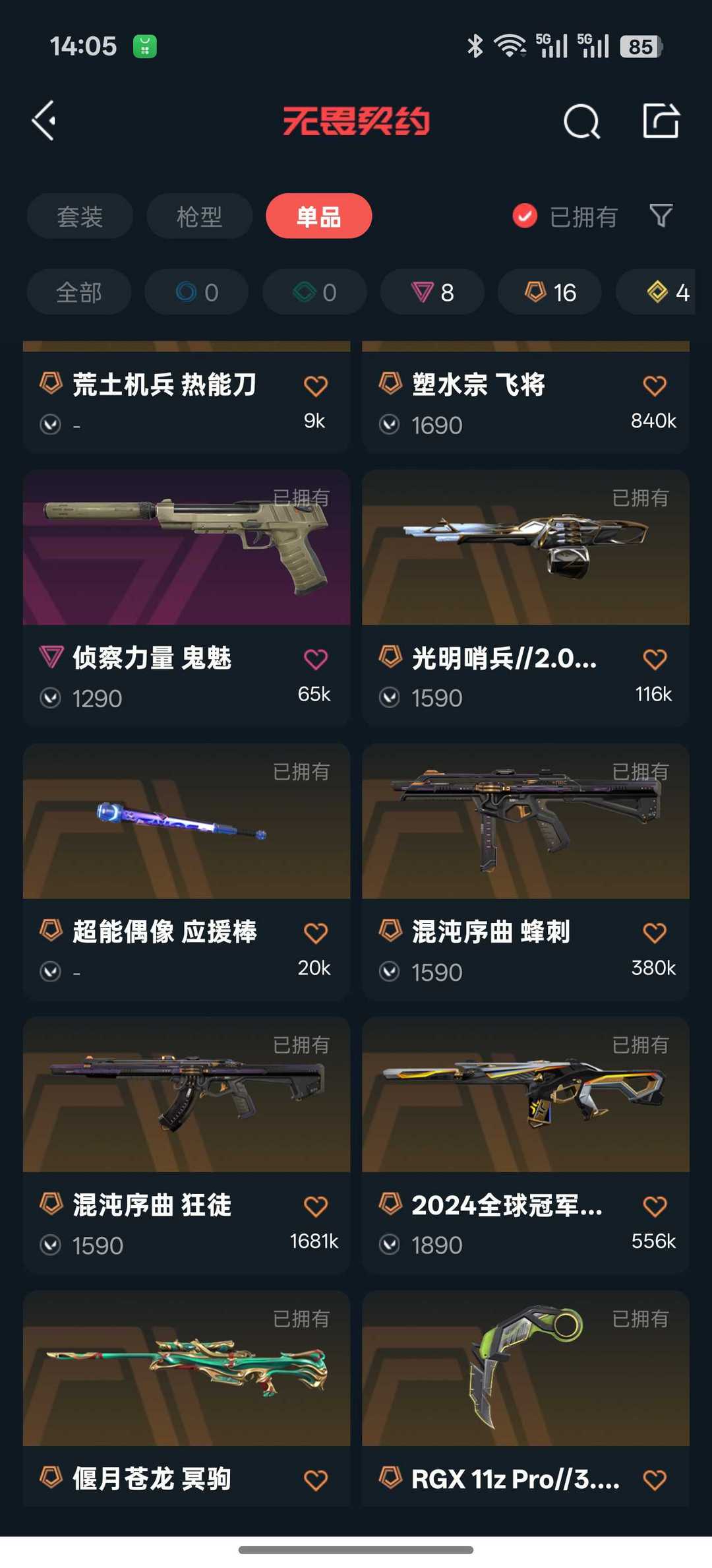Go back using the top-left arrow

coord(44,121)
